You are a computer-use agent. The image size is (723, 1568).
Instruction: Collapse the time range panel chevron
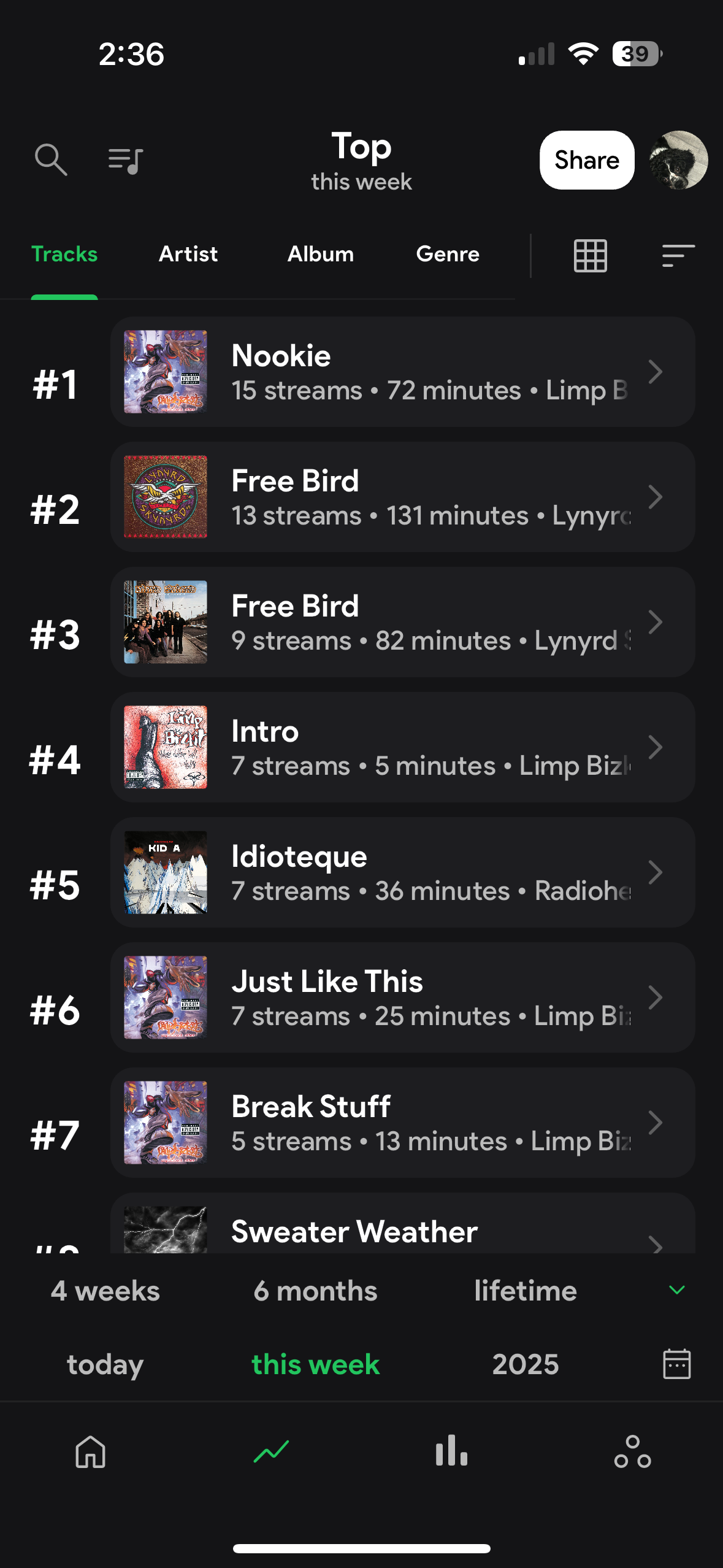(677, 1290)
